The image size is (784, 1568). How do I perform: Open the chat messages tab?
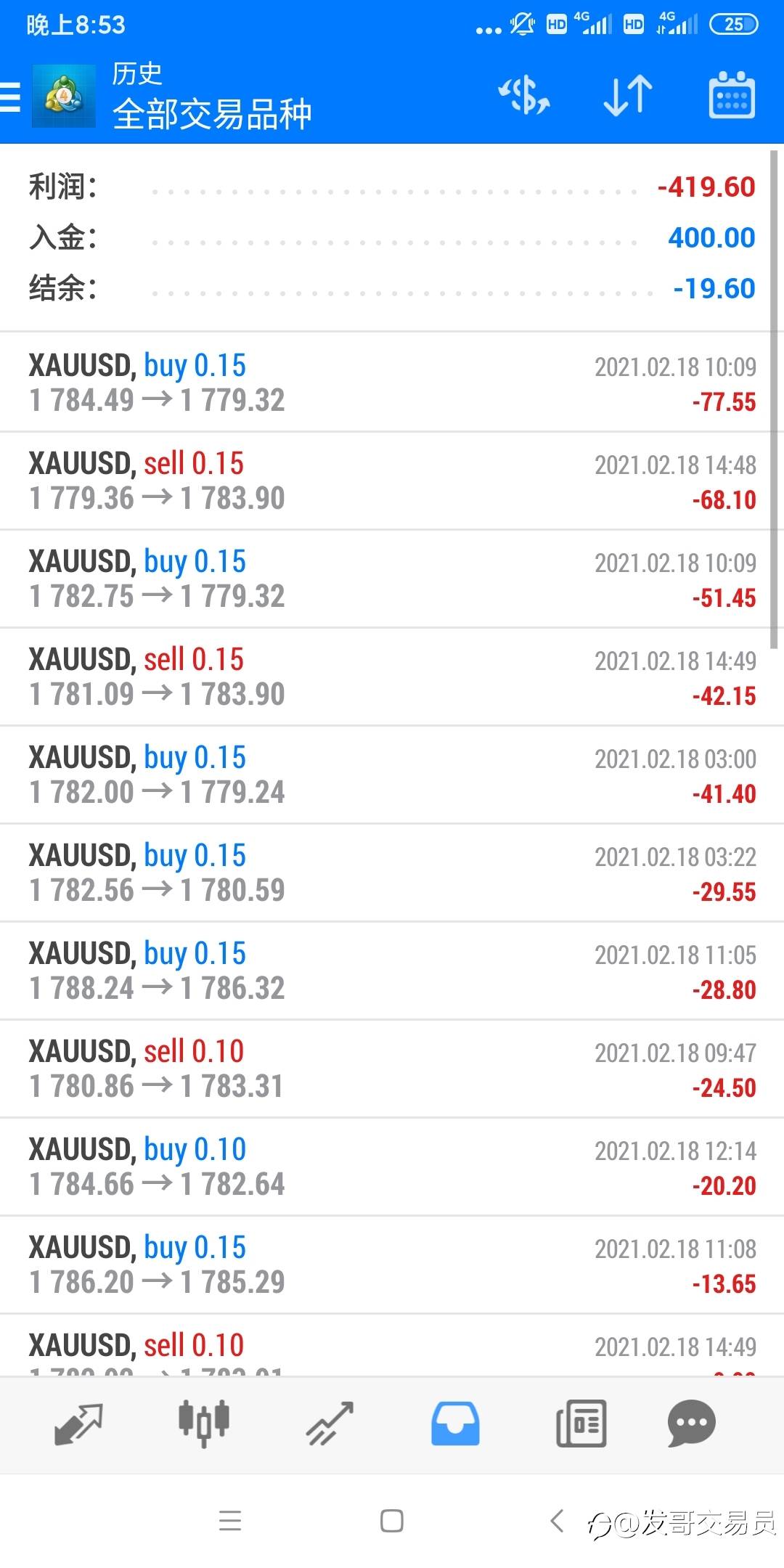click(x=691, y=1424)
